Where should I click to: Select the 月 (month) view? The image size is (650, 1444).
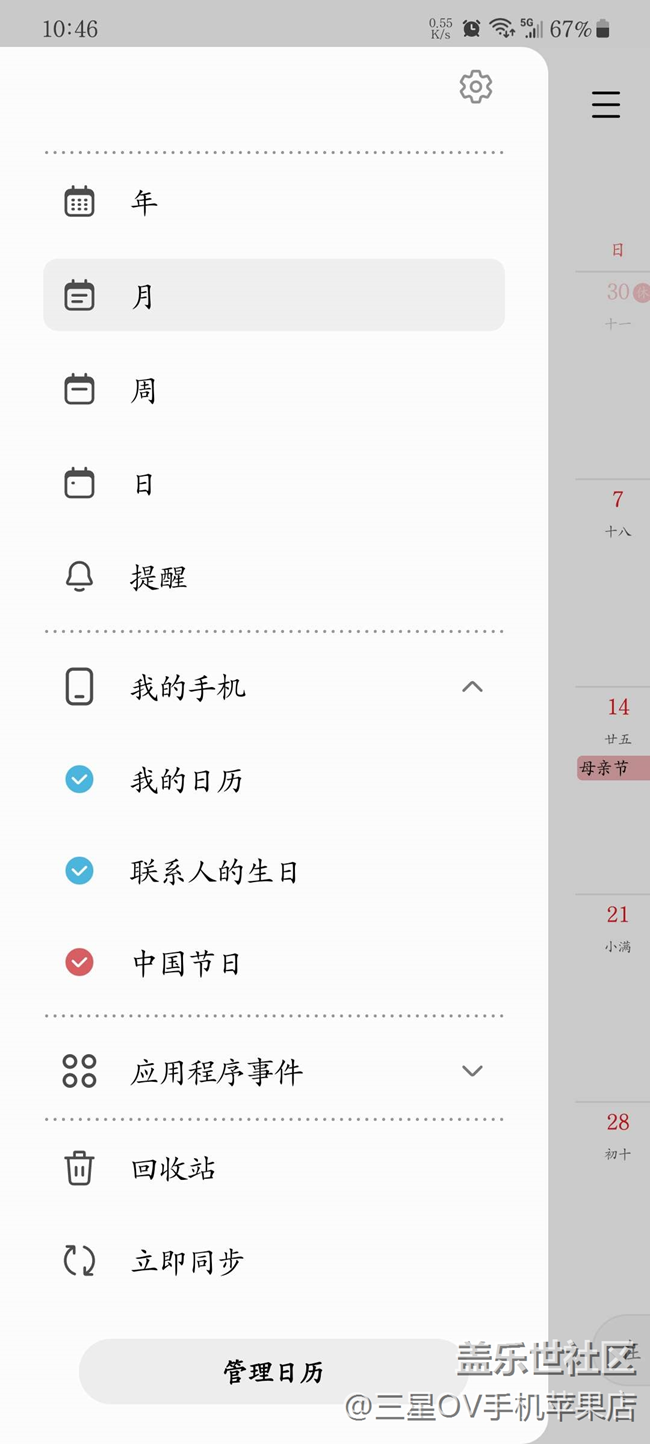[x=273, y=296]
